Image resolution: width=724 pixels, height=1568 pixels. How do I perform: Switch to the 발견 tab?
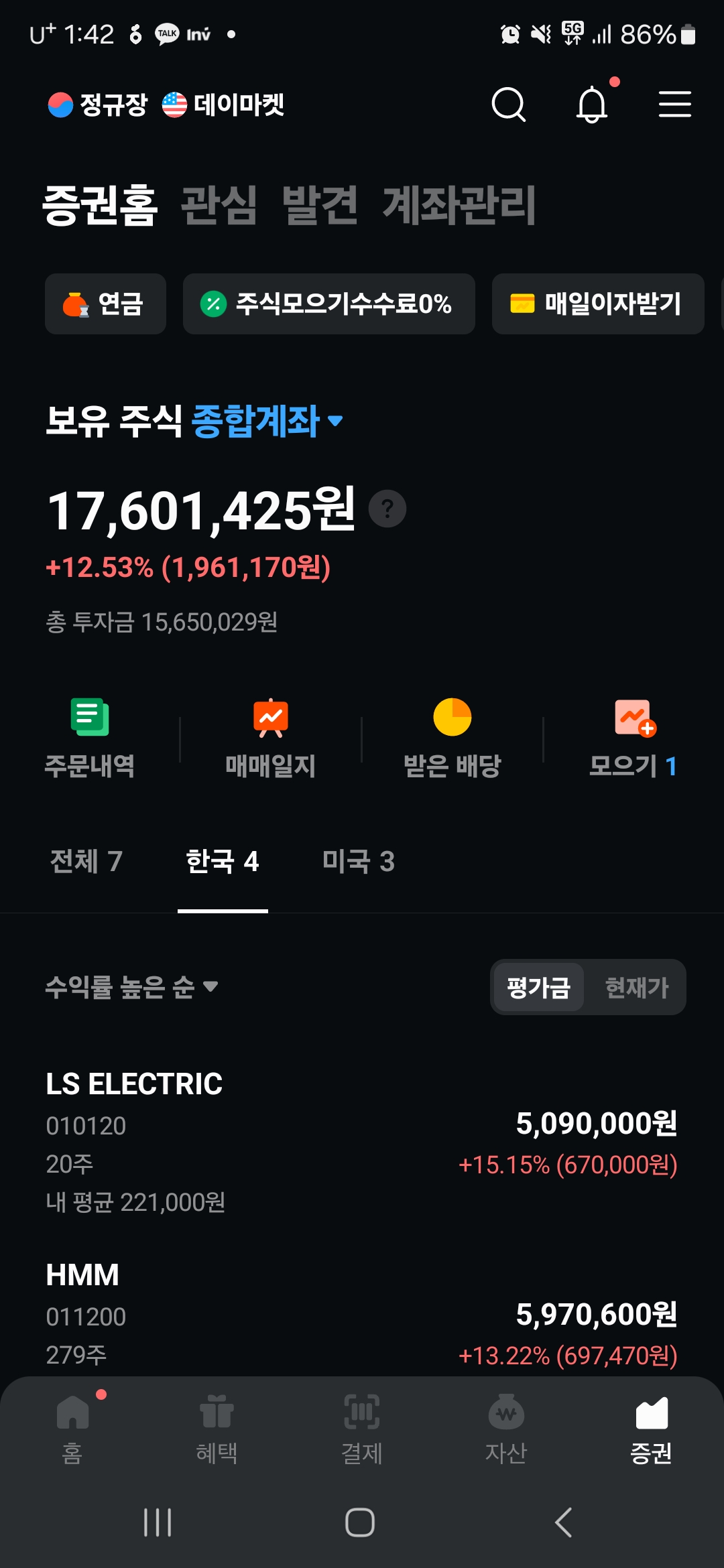320,205
